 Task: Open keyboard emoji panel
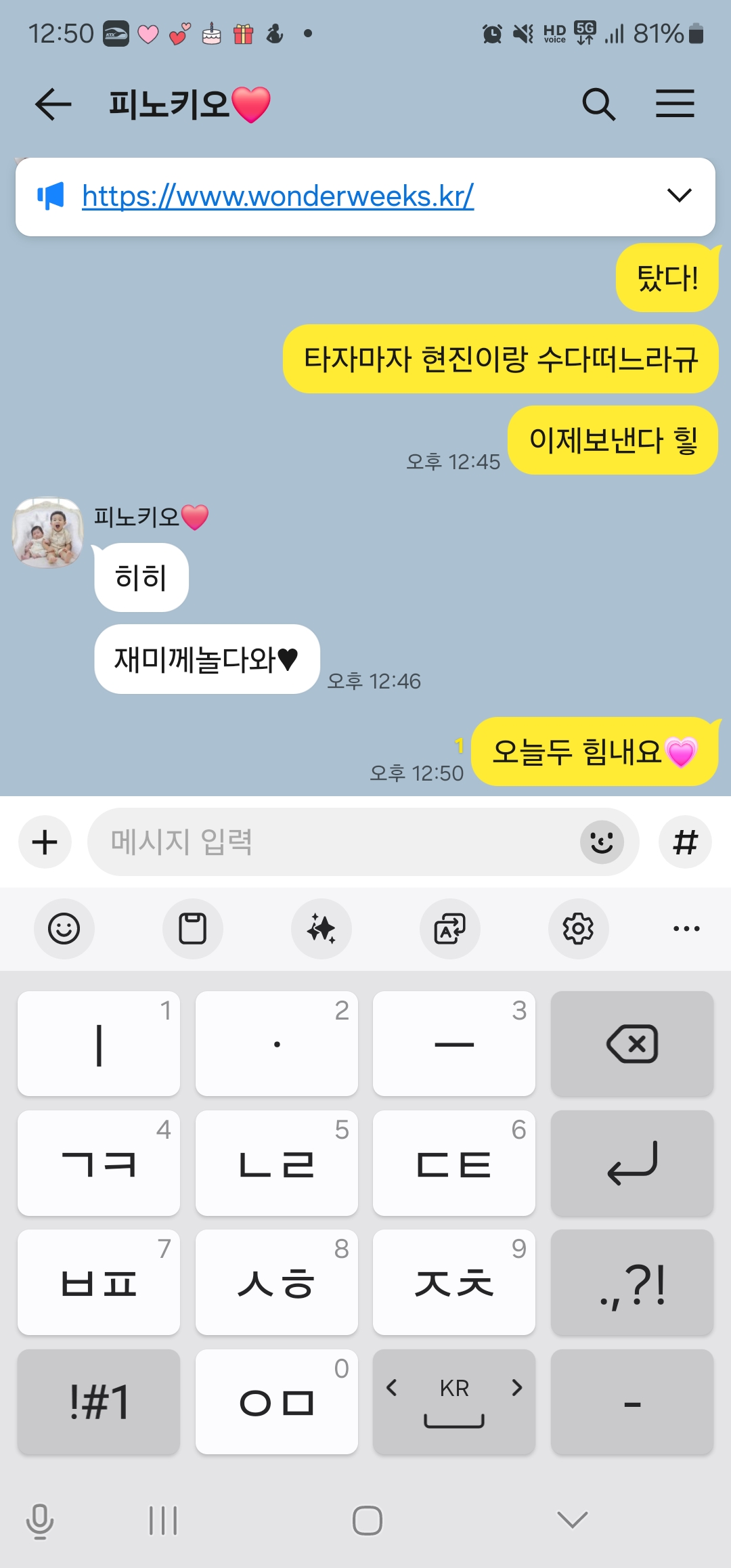[x=64, y=928]
